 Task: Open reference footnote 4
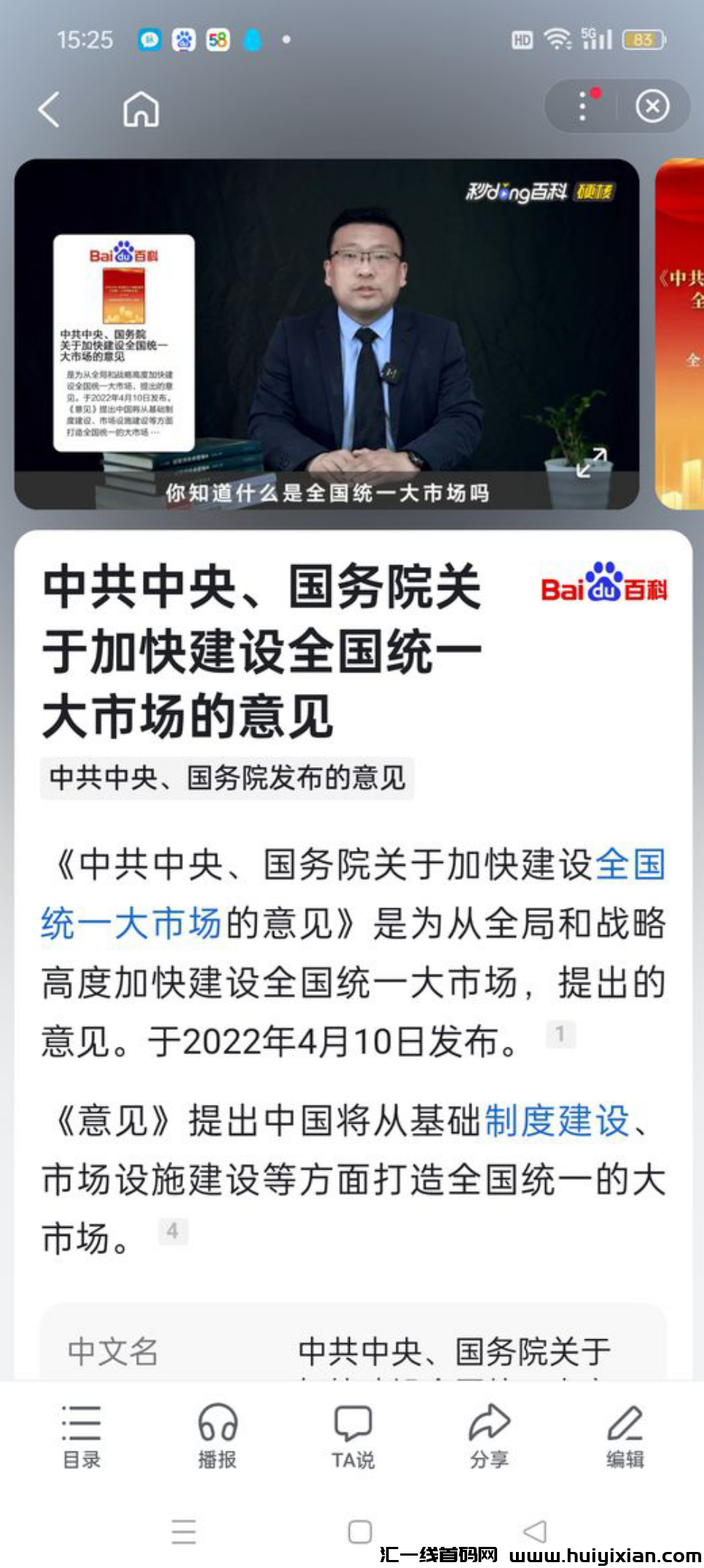tap(173, 1231)
